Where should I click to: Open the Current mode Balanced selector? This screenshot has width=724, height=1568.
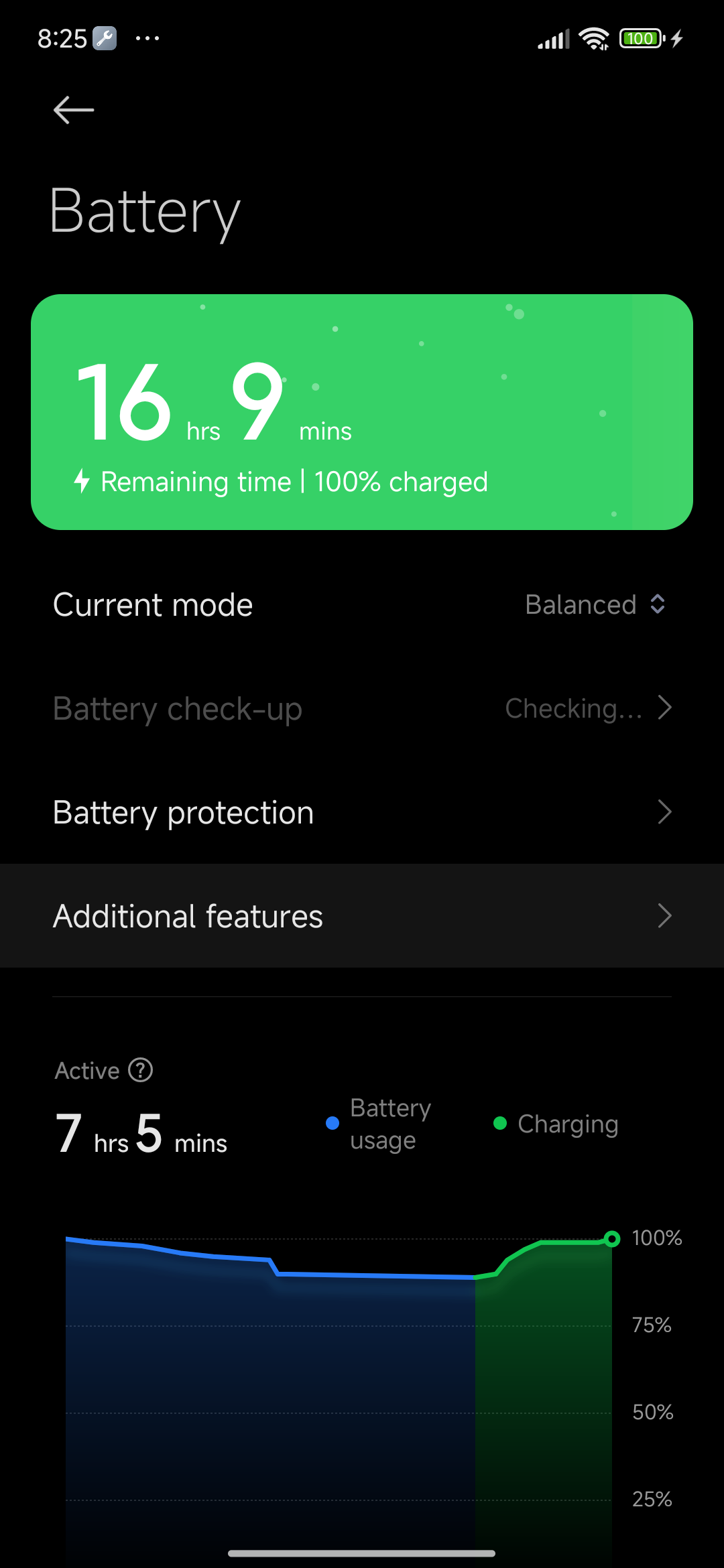point(595,604)
